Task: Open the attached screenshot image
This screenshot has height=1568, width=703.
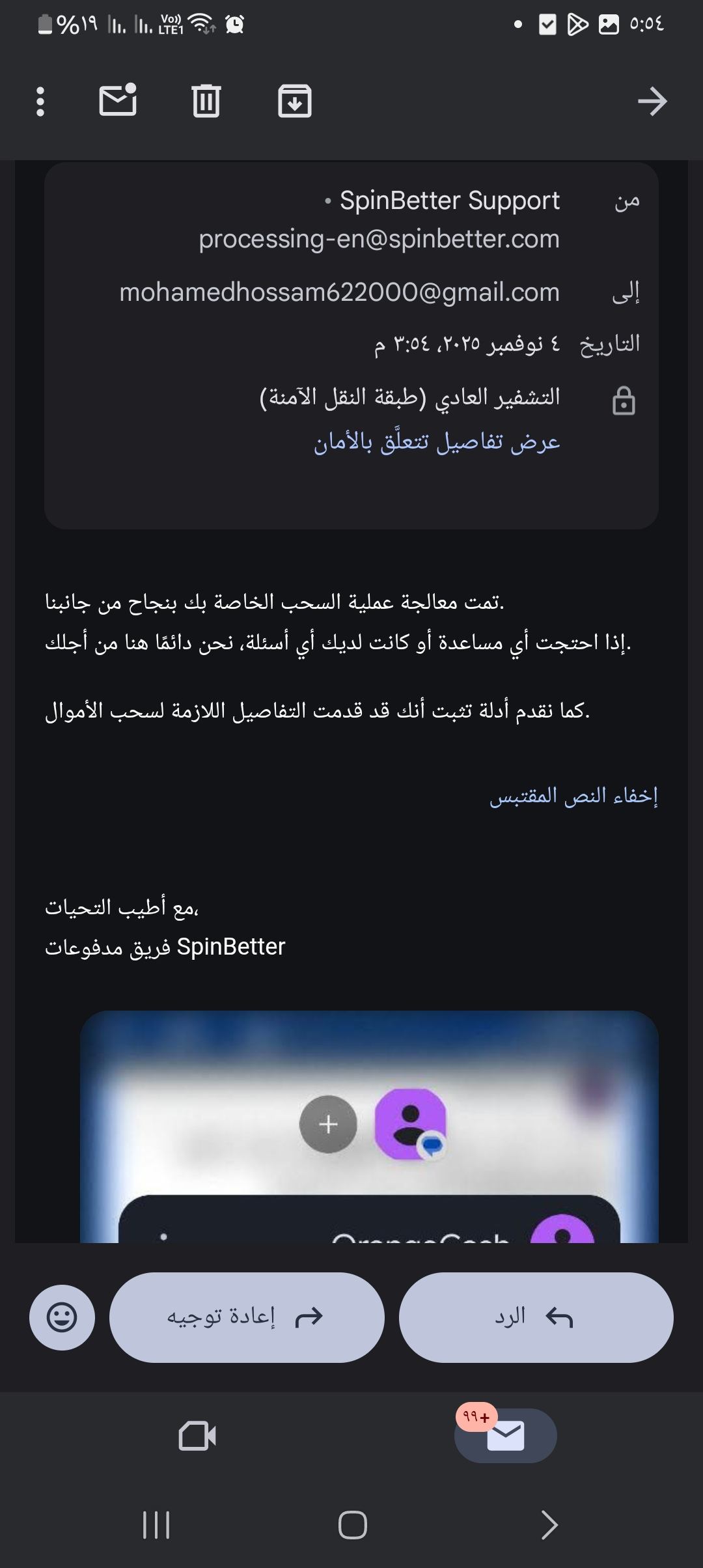Action: coord(369,1126)
